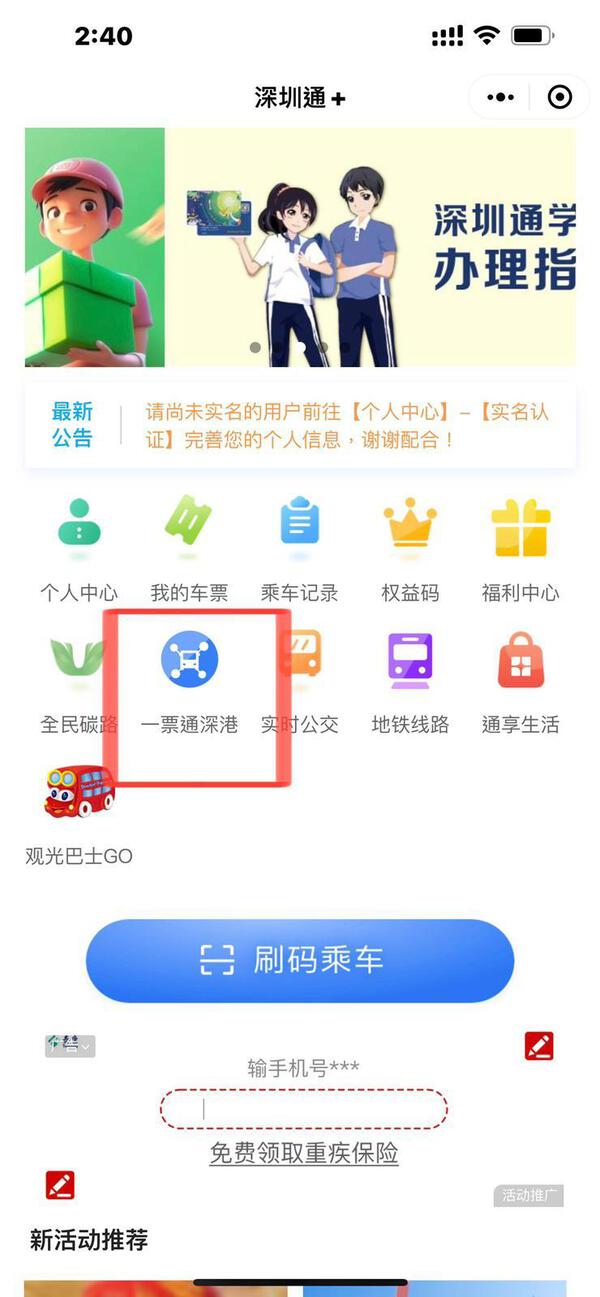Check 乘车记录
This screenshot has height=1297, width=600.
[x=299, y=551]
